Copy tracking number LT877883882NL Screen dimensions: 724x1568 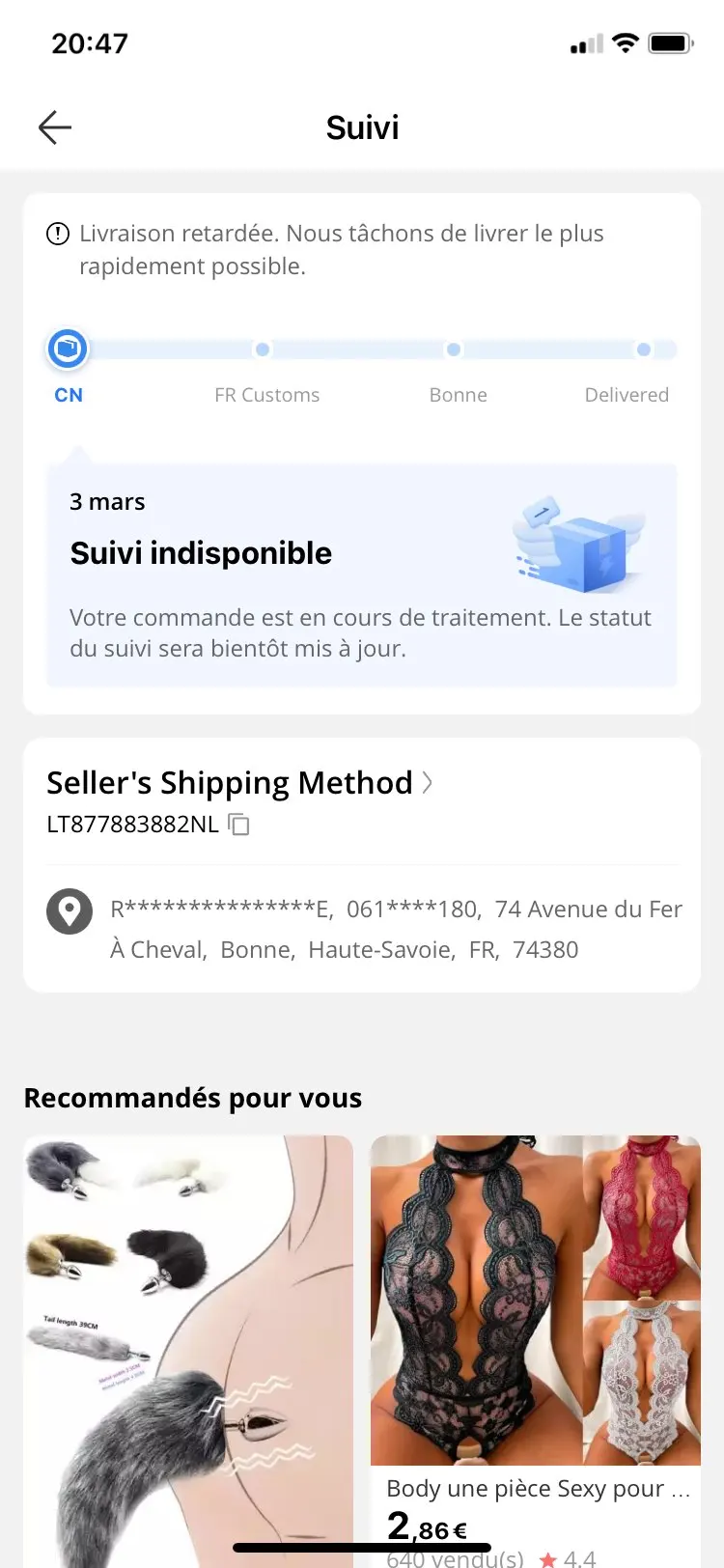coord(238,825)
